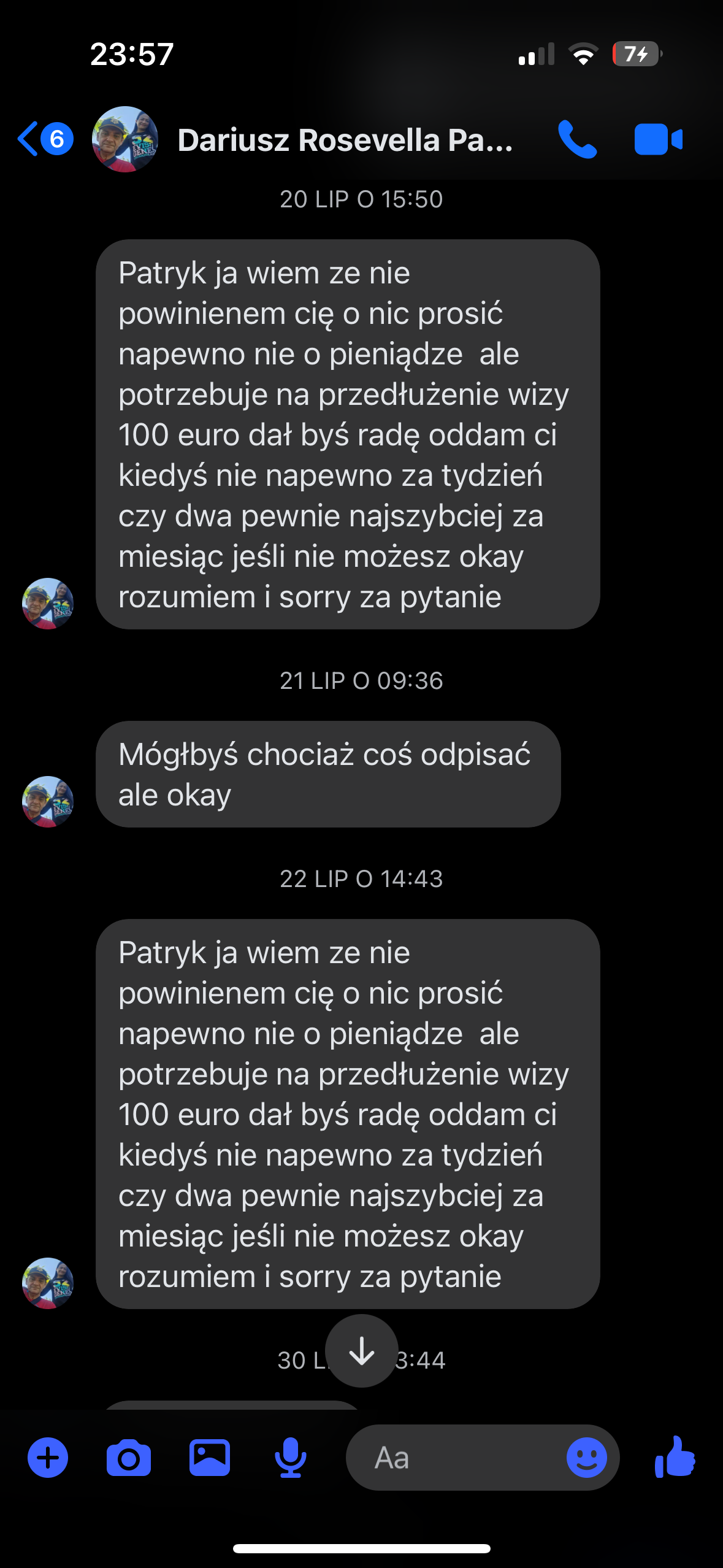The image size is (723, 1568).
Task: Send a thumbs-up like
Action: point(675,1458)
